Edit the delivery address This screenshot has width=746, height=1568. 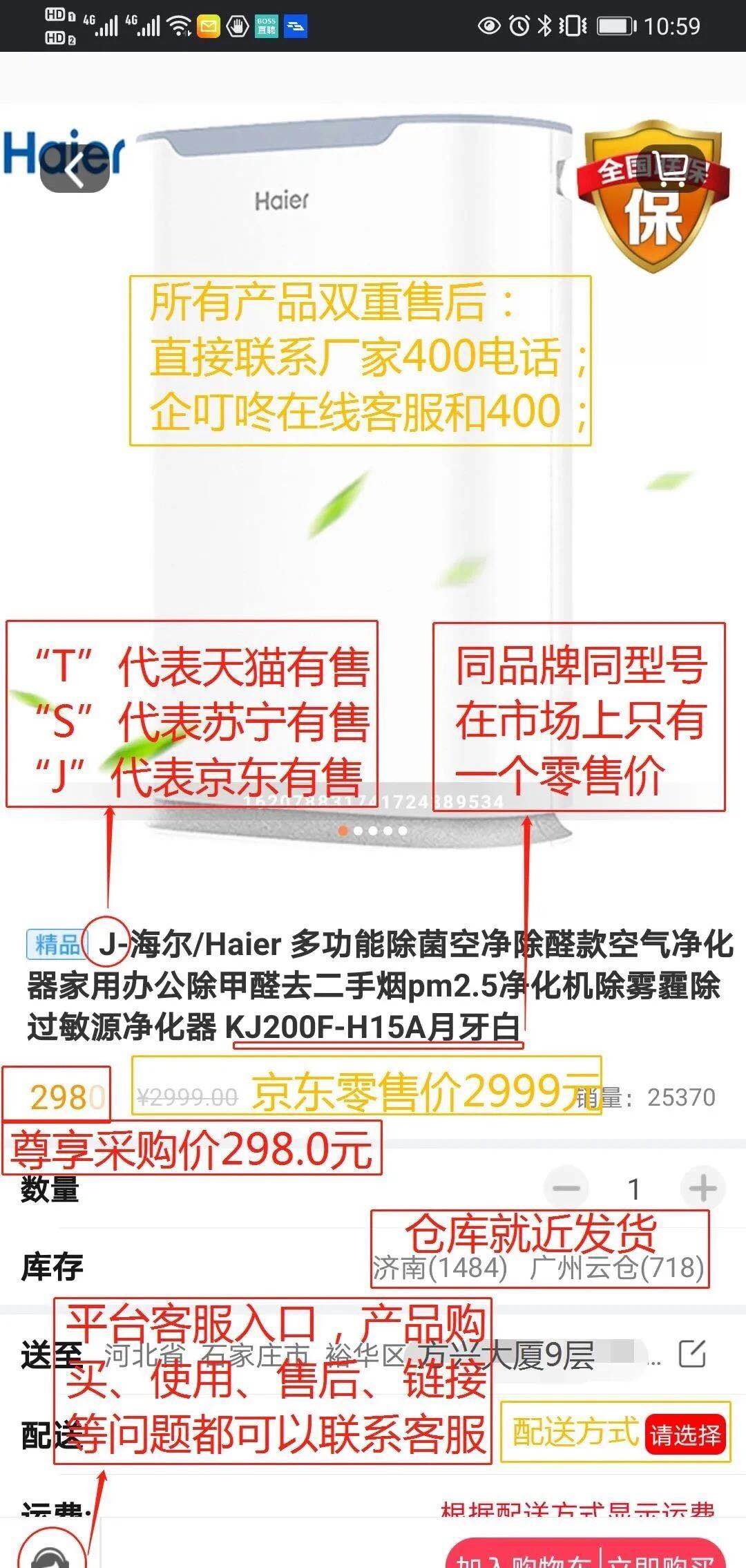692,1354
